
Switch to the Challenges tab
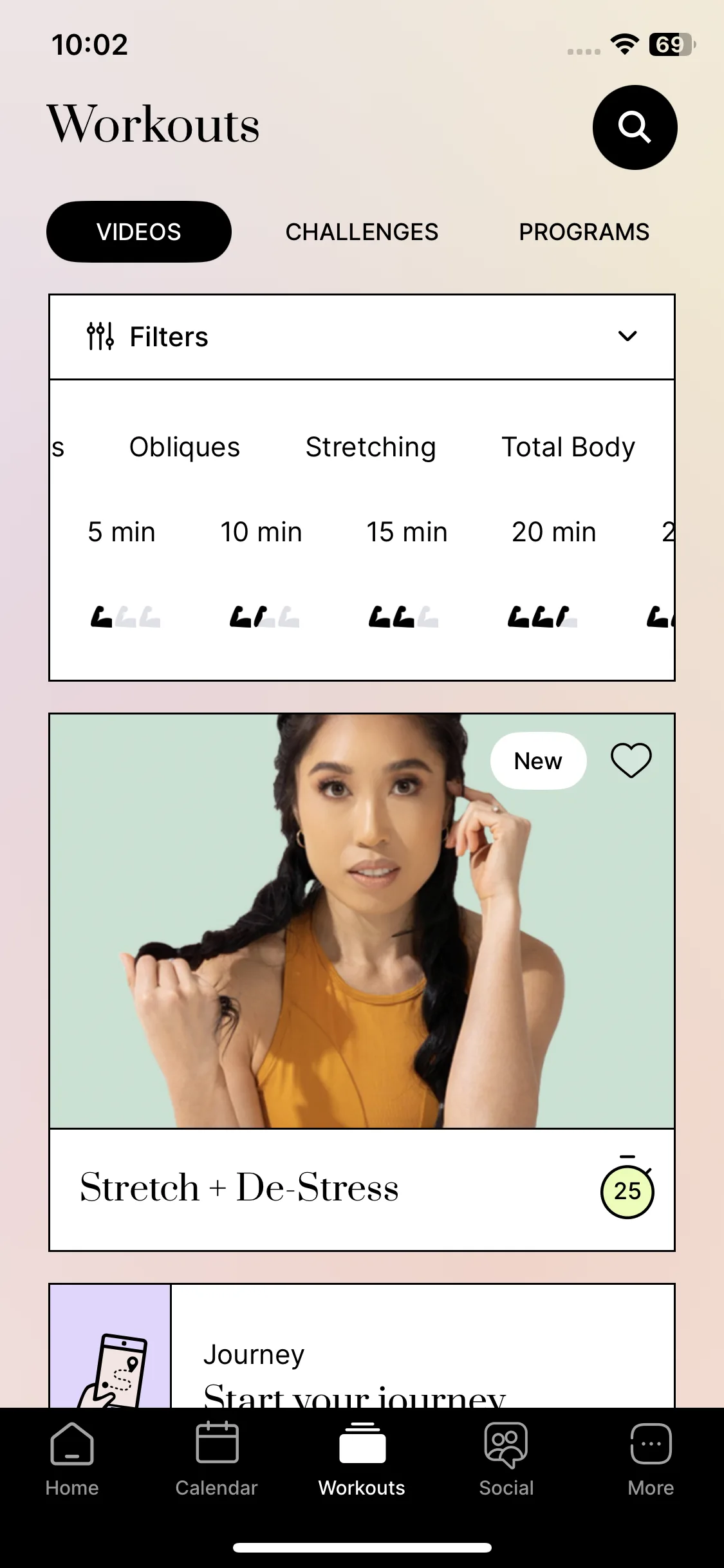click(x=362, y=232)
